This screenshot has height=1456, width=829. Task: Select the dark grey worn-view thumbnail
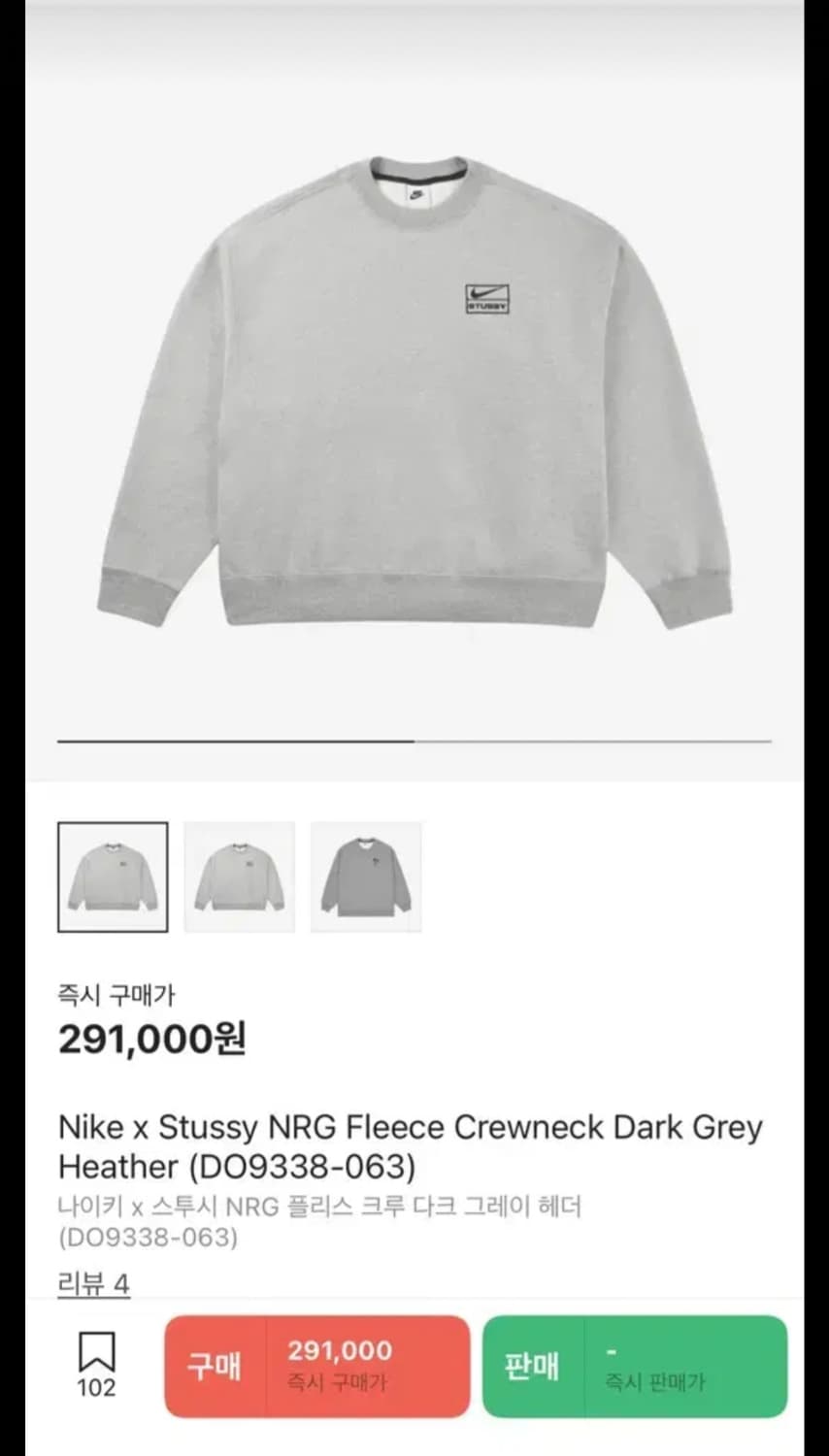(366, 876)
